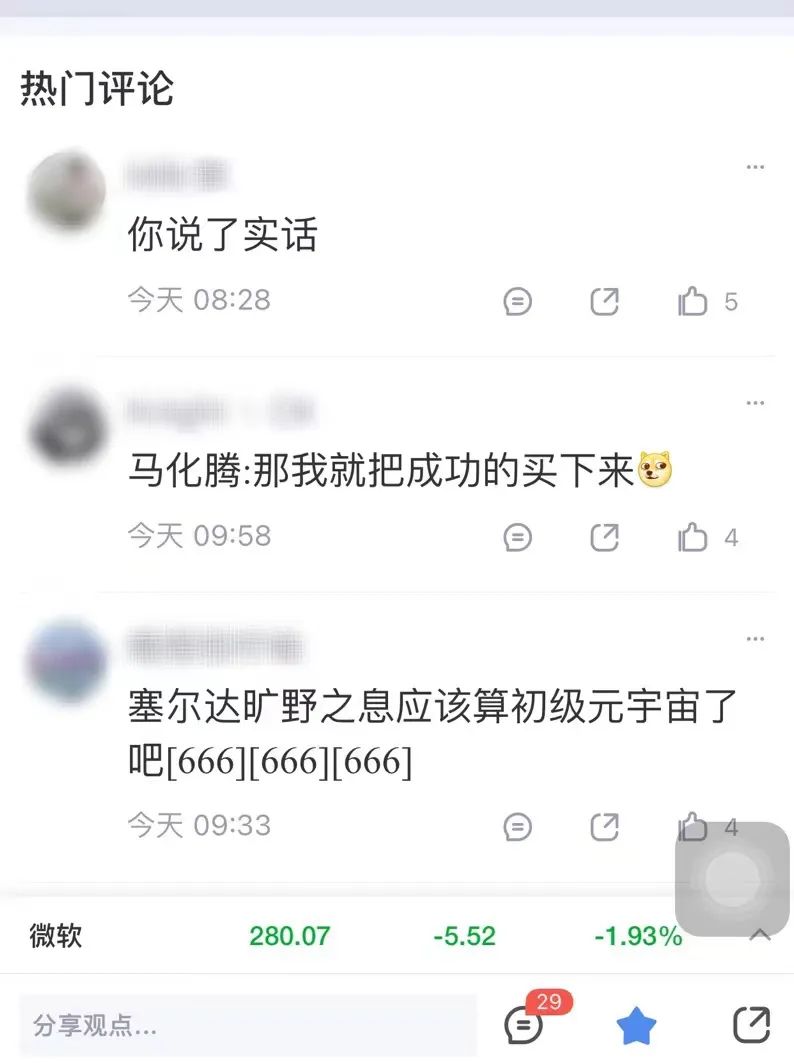Share the 塞尔达旷野之息 comment

604,826
